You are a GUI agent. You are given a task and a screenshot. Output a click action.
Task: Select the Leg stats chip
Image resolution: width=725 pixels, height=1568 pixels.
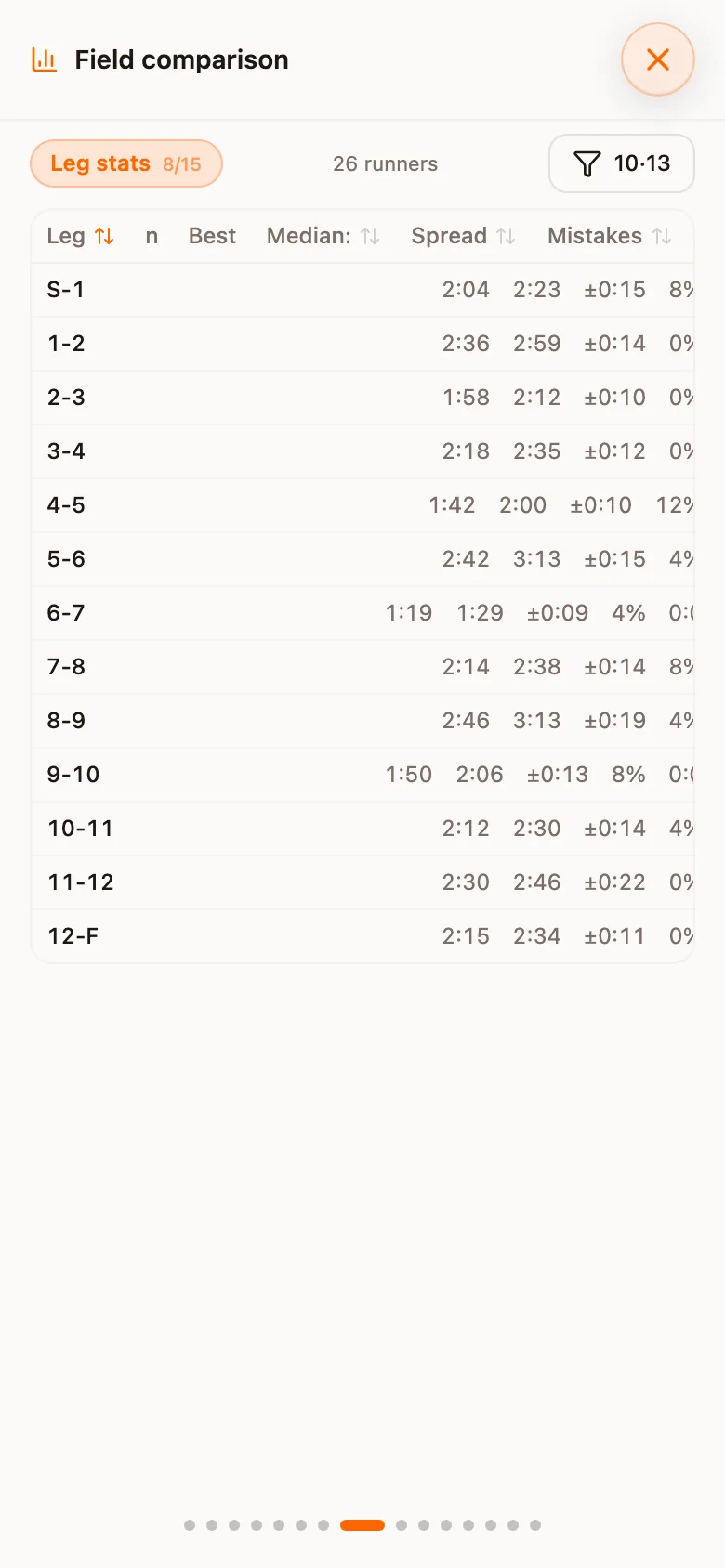(x=126, y=163)
